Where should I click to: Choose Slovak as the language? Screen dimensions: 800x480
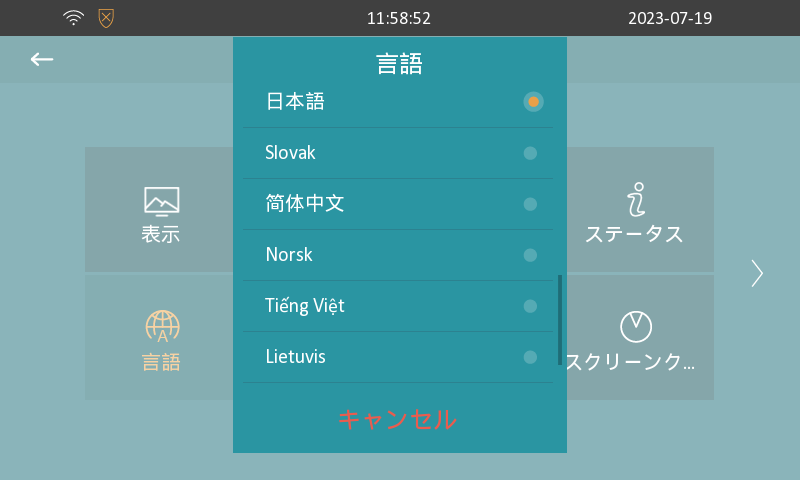click(x=398, y=153)
